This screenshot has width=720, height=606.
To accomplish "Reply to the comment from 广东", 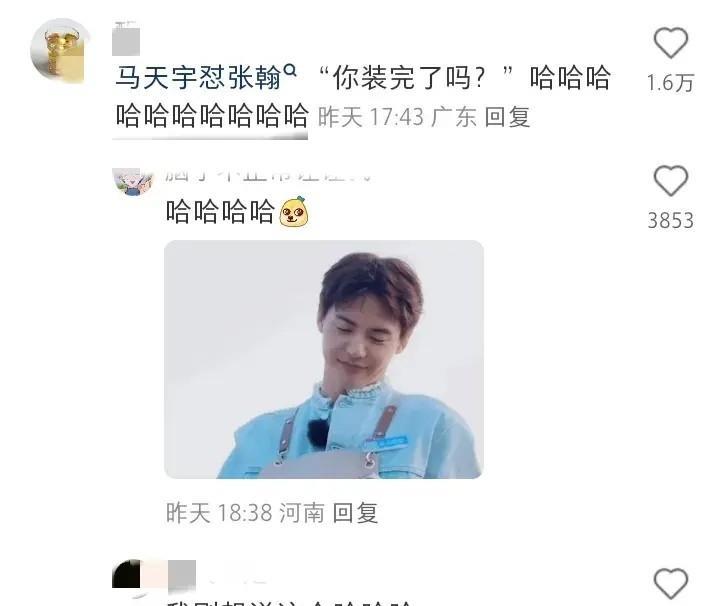I will click(x=507, y=117).
